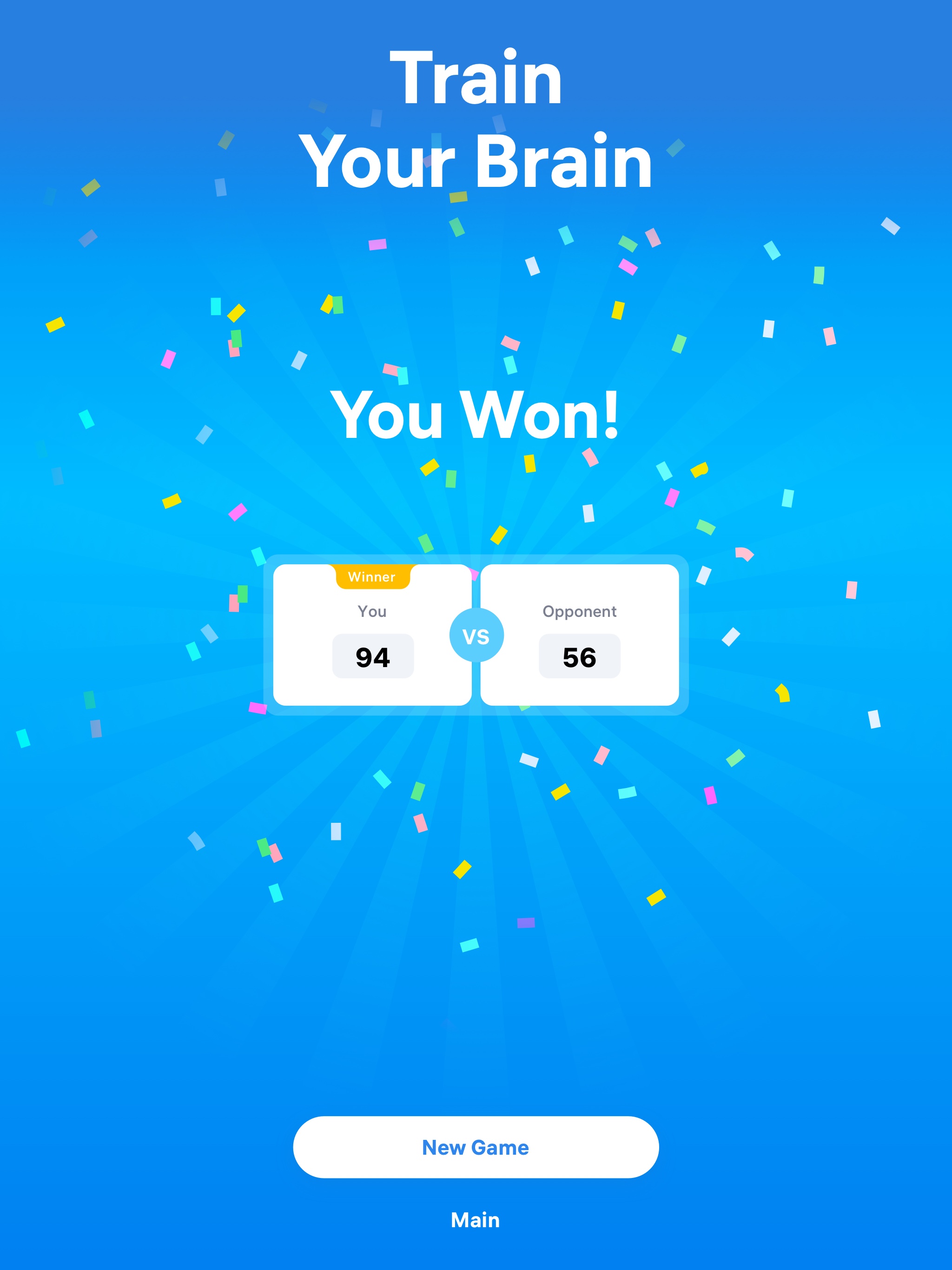Return to the Main screen
The image size is (952, 1270).
[476, 1220]
